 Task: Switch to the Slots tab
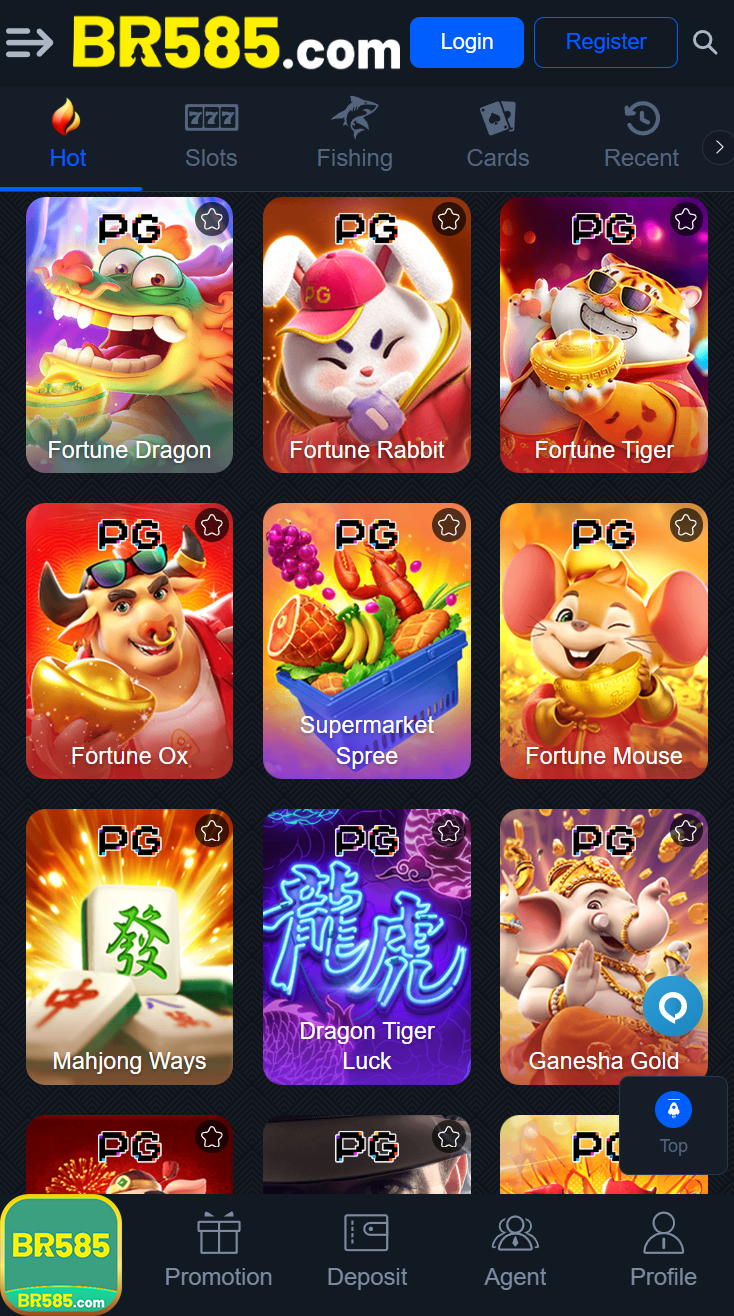(x=211, y=135)
